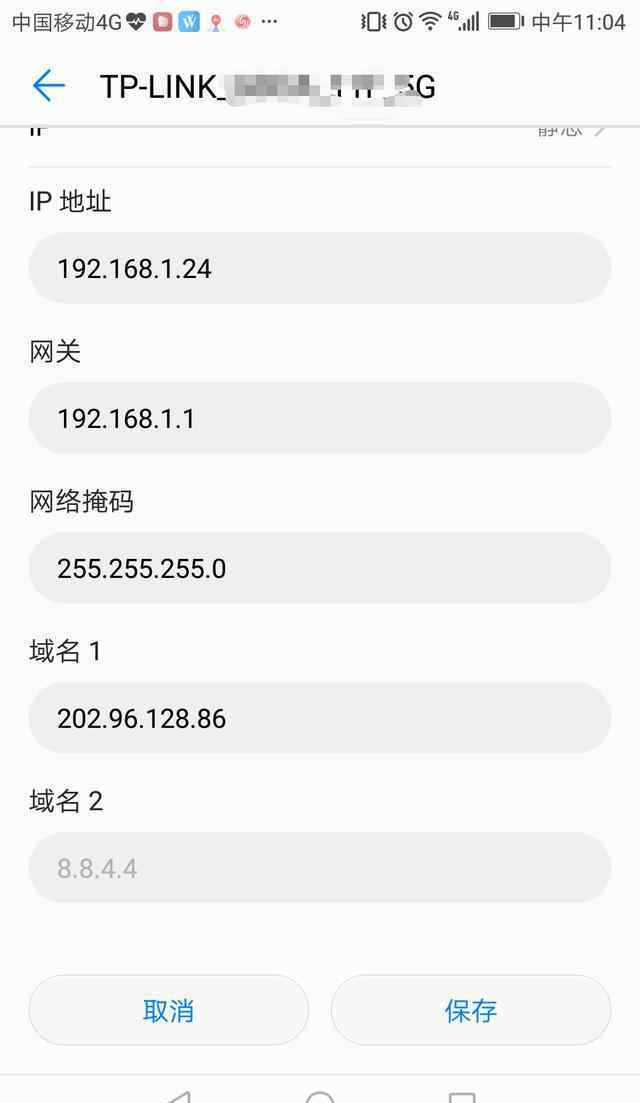Cancel with the 取消 button
Screen dimensions: 640x1103
click(168, 1010)
